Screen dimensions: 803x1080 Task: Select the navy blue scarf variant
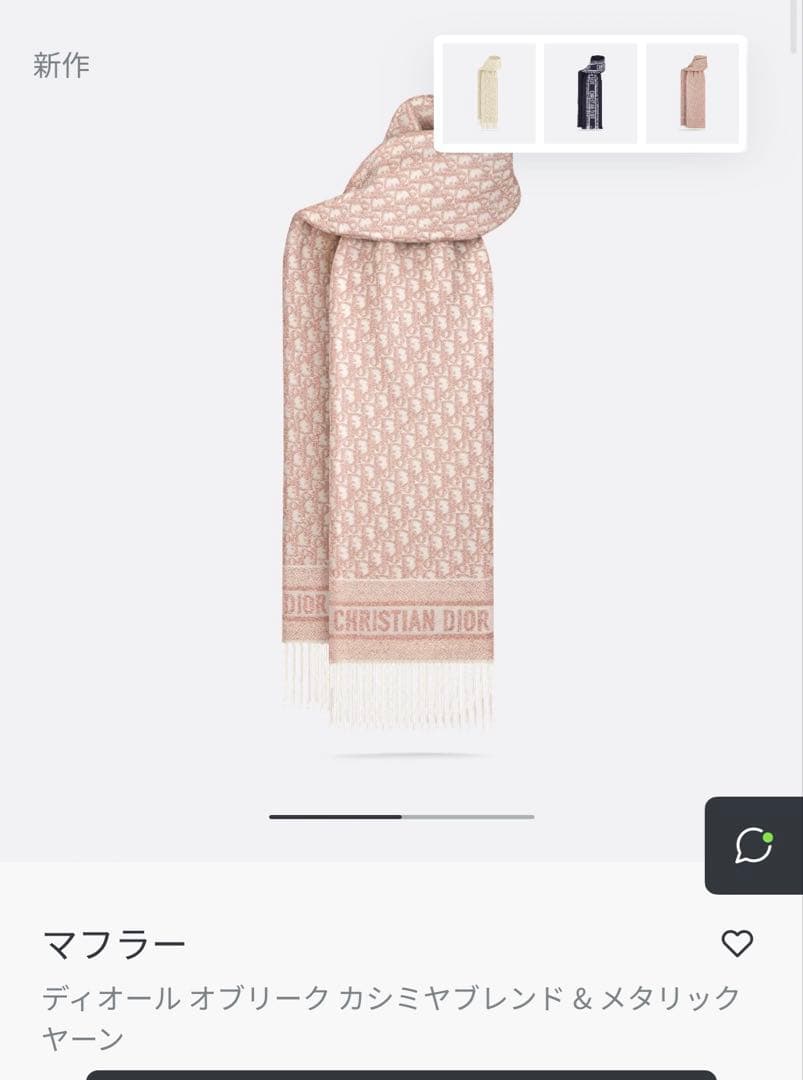590,93
